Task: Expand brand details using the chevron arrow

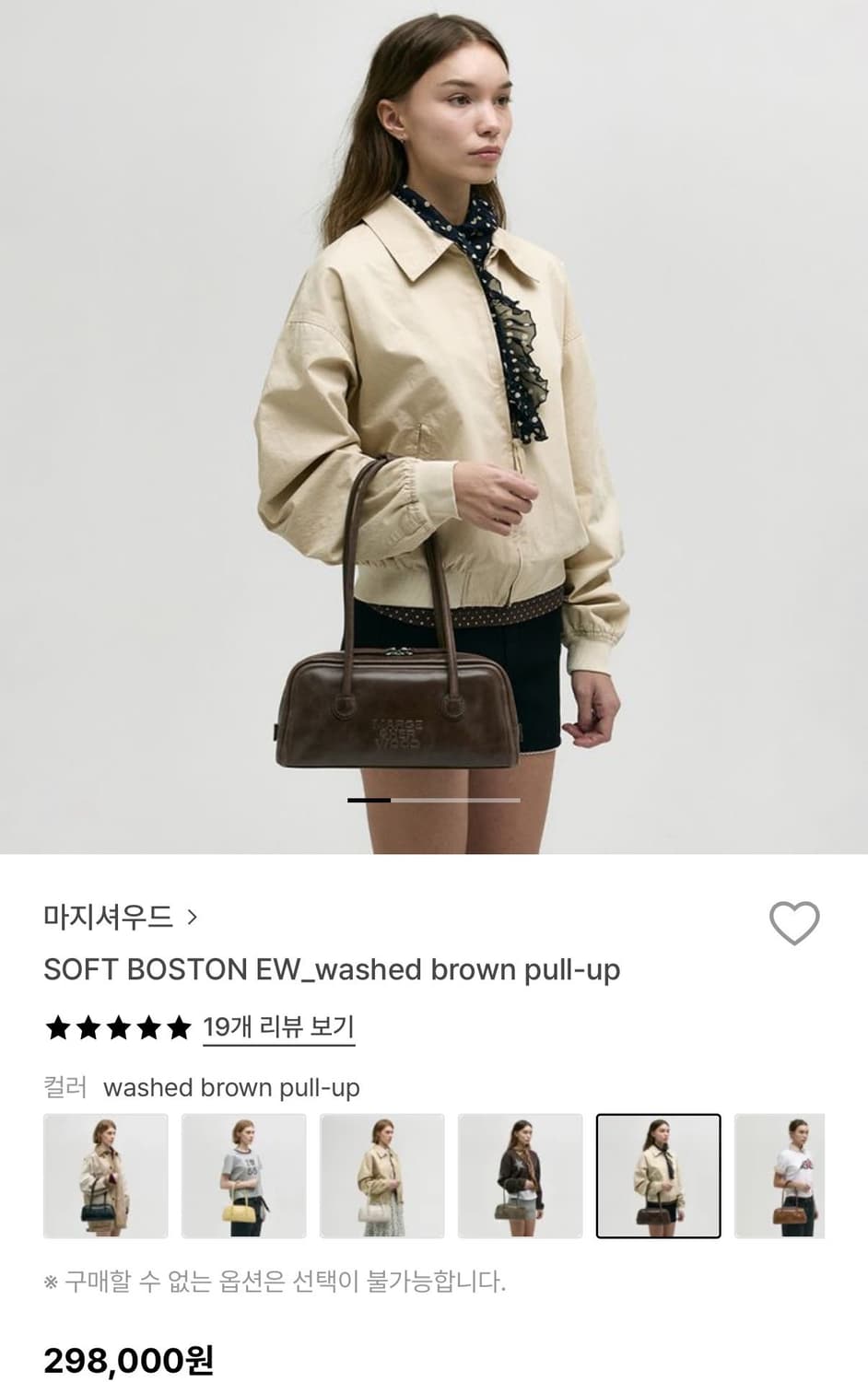Action: [x=193, y=918]
